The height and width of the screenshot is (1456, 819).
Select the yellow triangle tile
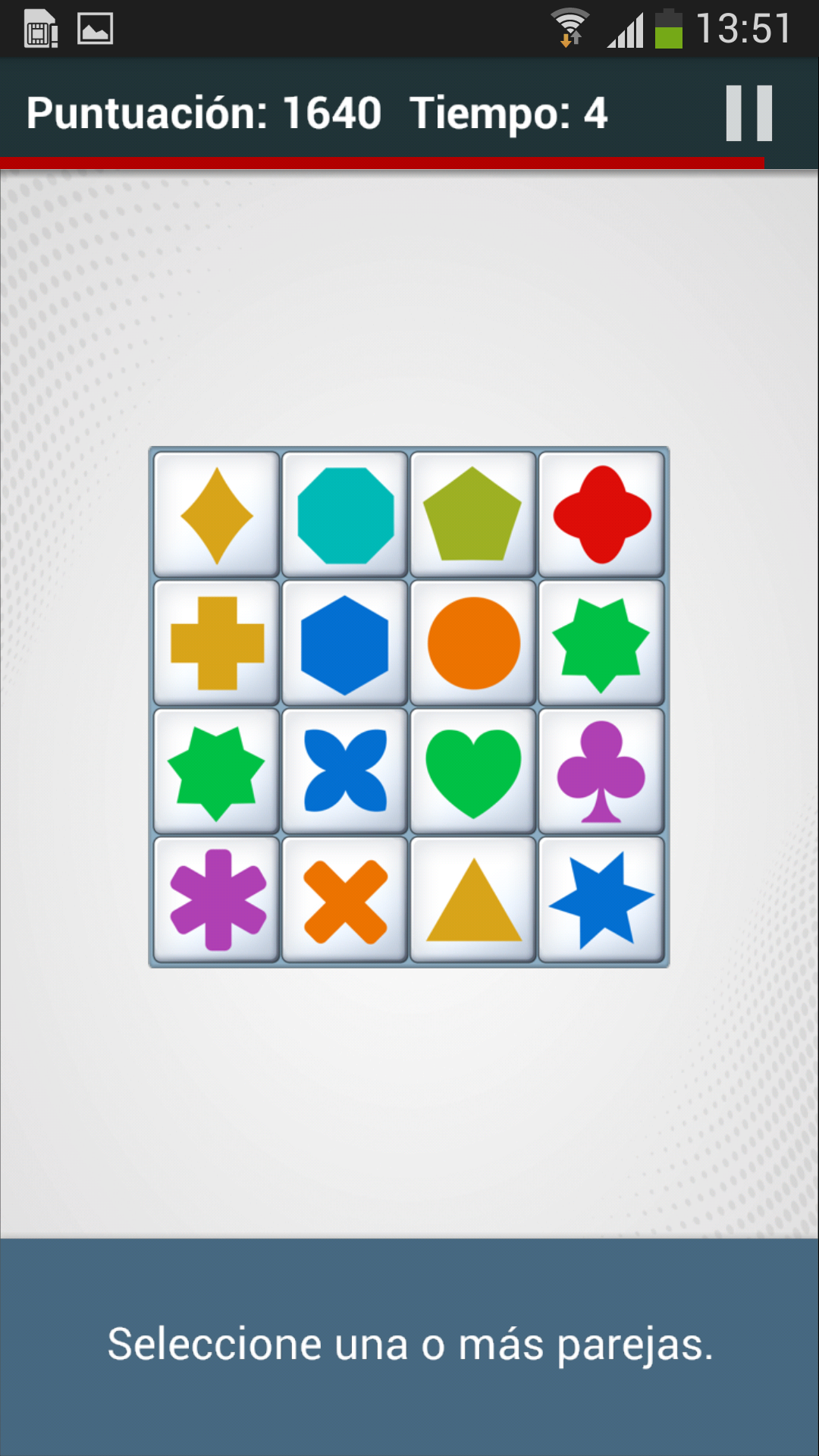point(473,899)
